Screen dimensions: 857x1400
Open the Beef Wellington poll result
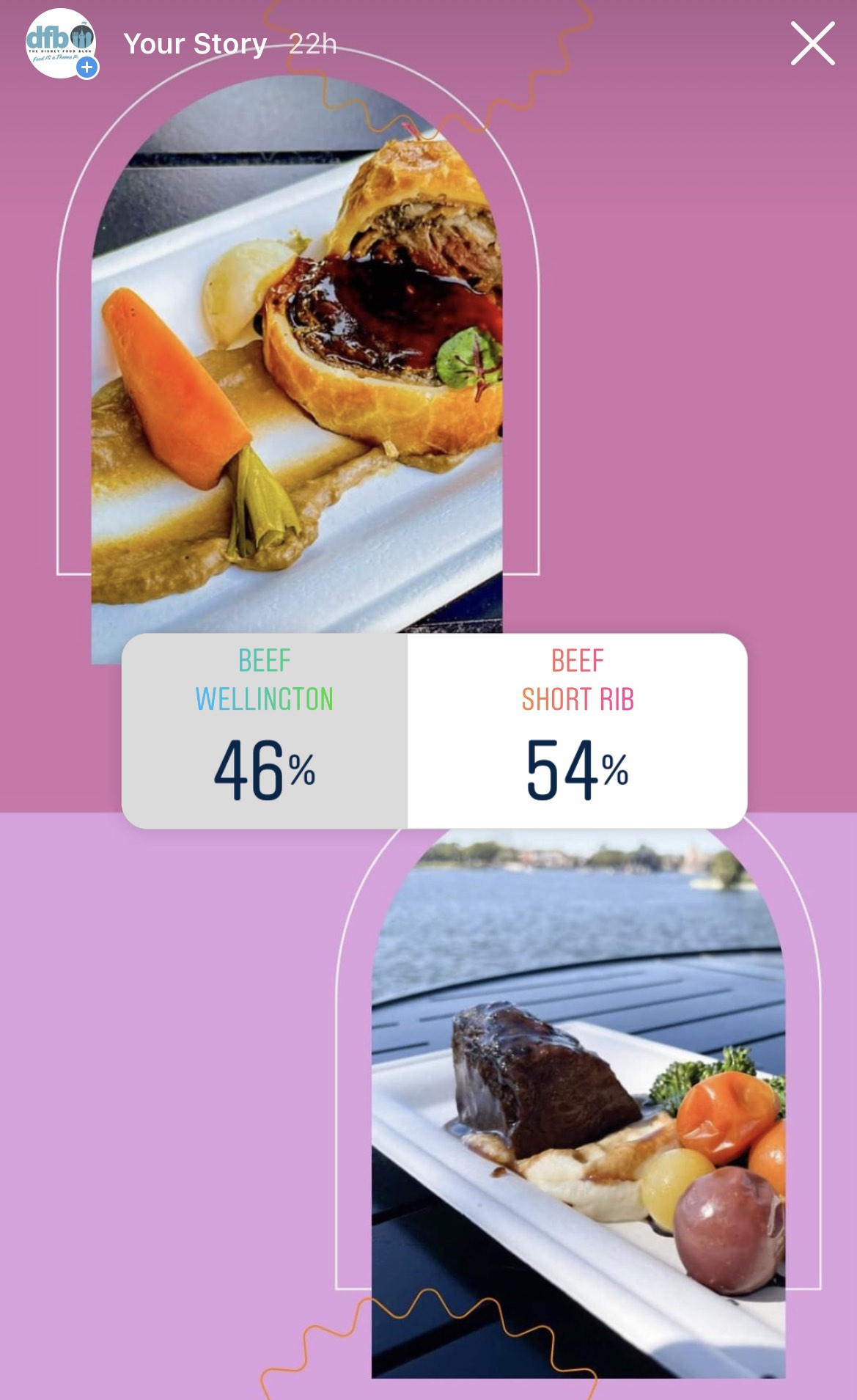point(265,731)
